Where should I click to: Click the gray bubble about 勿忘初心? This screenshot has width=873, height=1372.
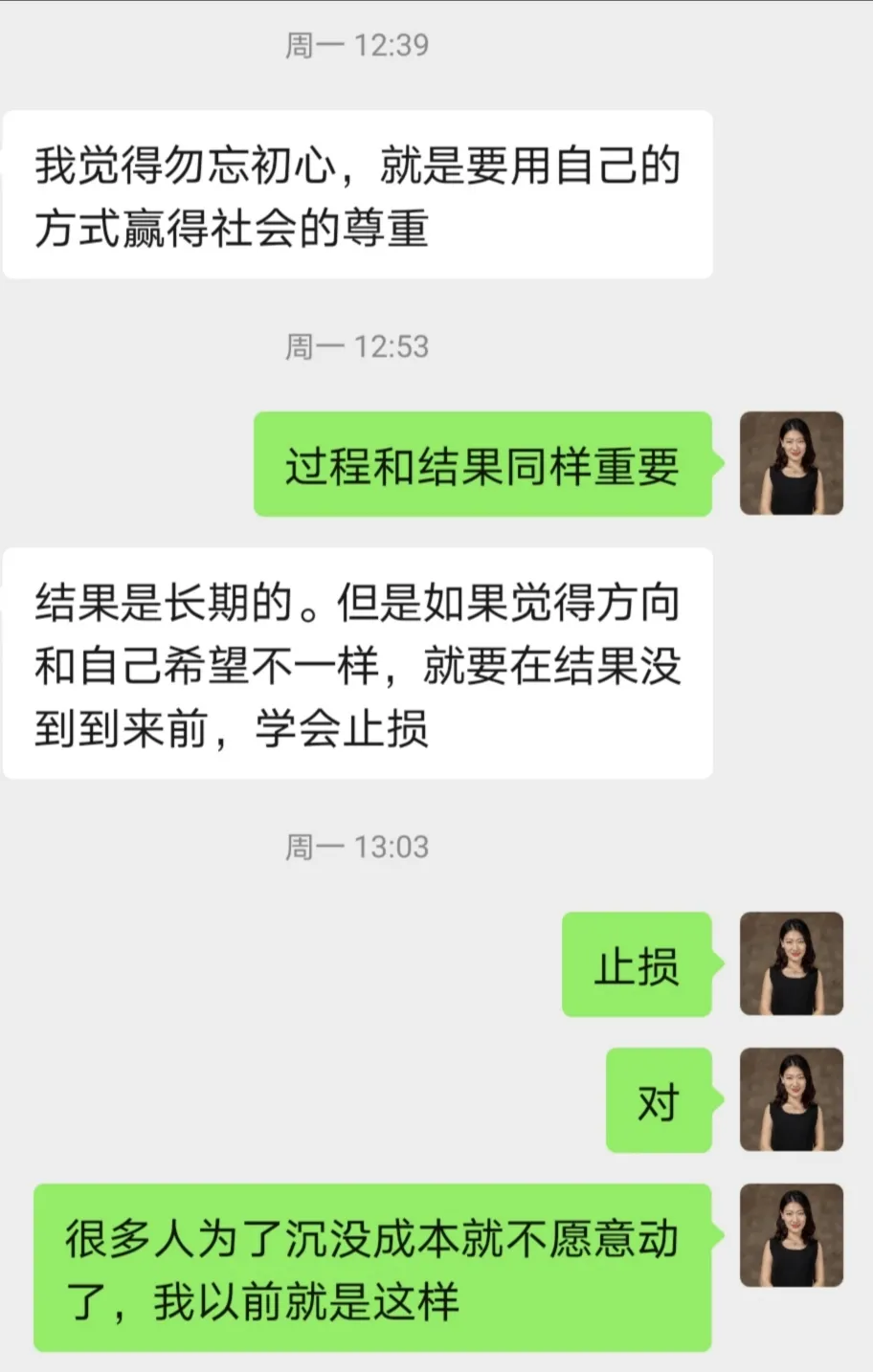click(x=359, y=192)
